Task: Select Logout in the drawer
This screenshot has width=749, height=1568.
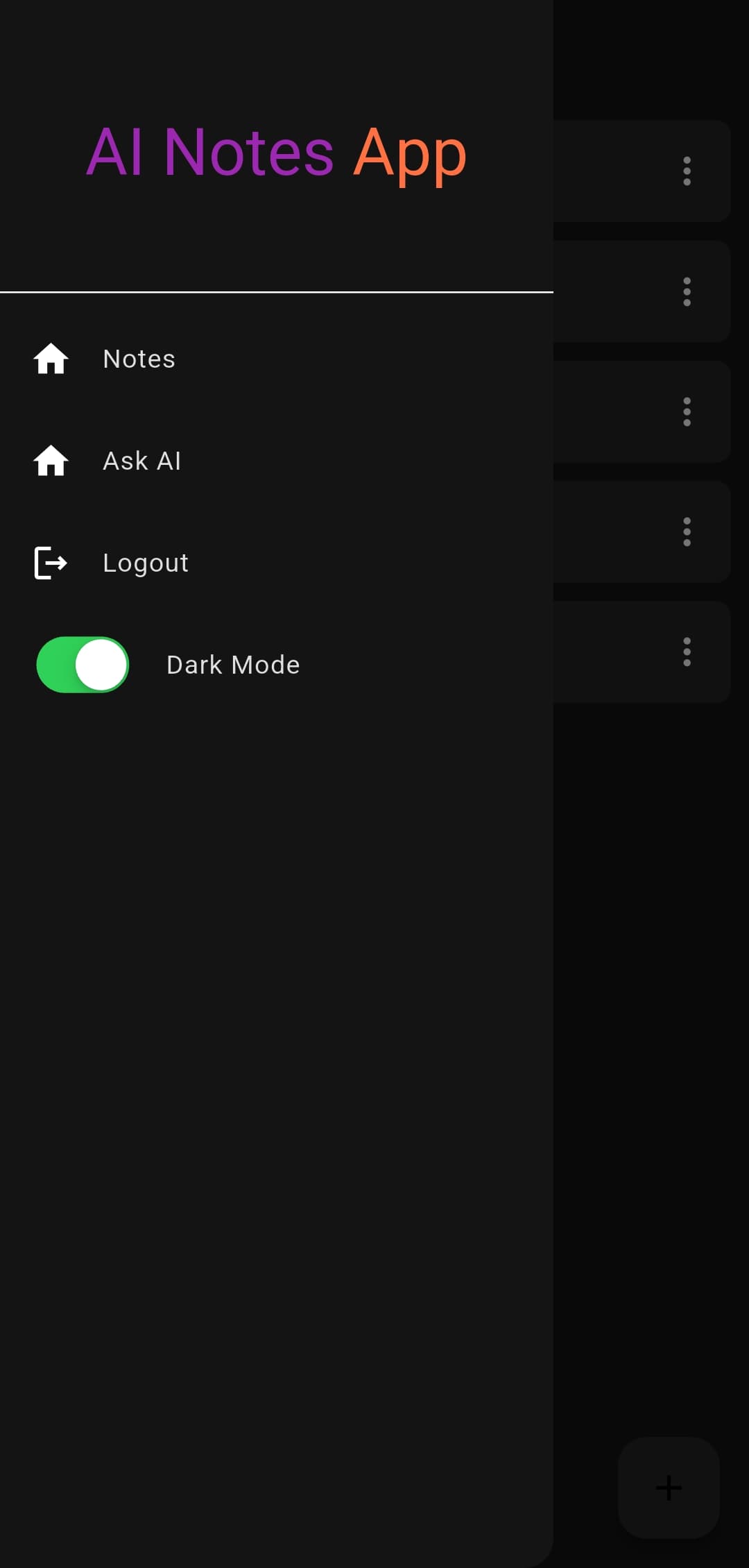Action: [145, 563]
